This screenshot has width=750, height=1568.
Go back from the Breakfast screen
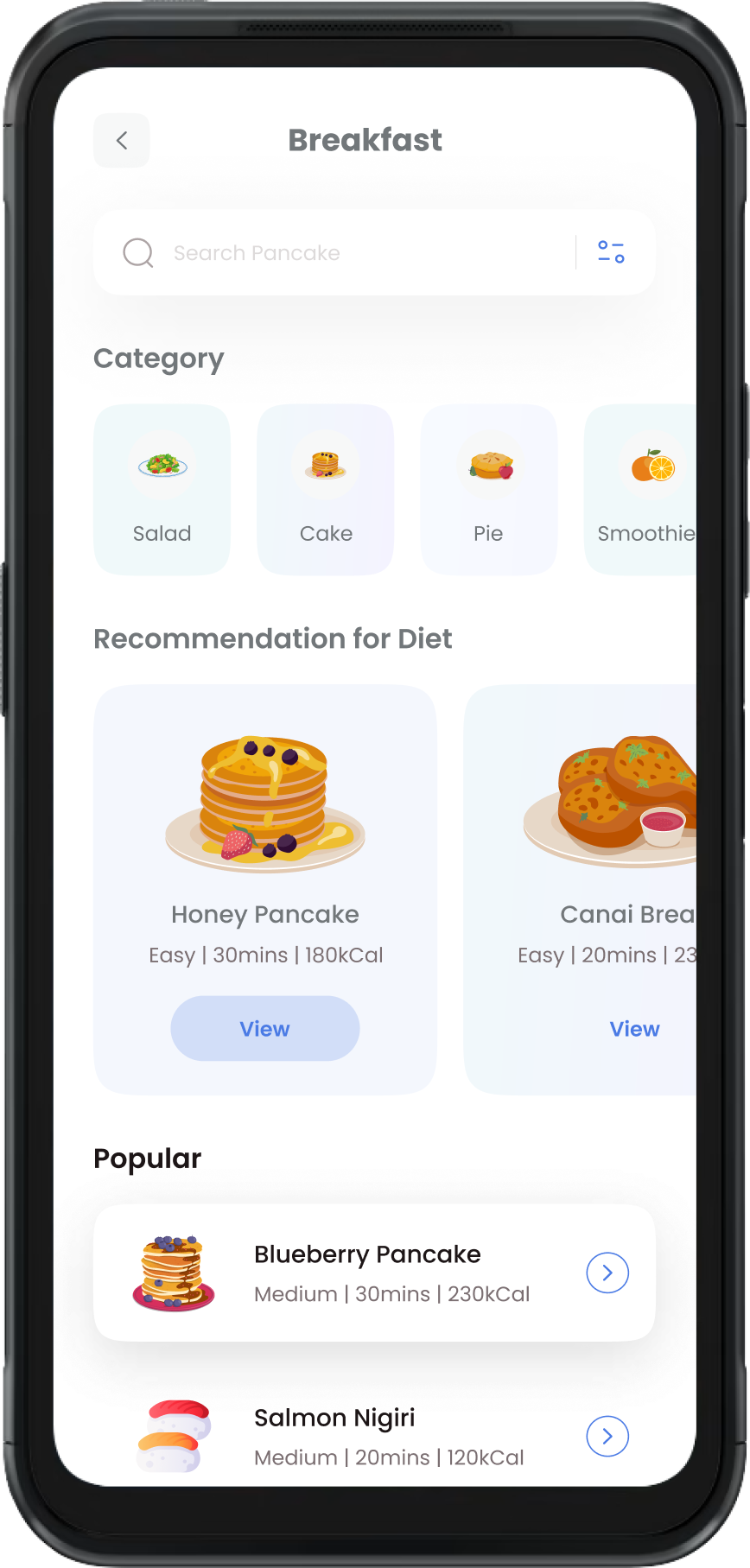coord(122,141)
